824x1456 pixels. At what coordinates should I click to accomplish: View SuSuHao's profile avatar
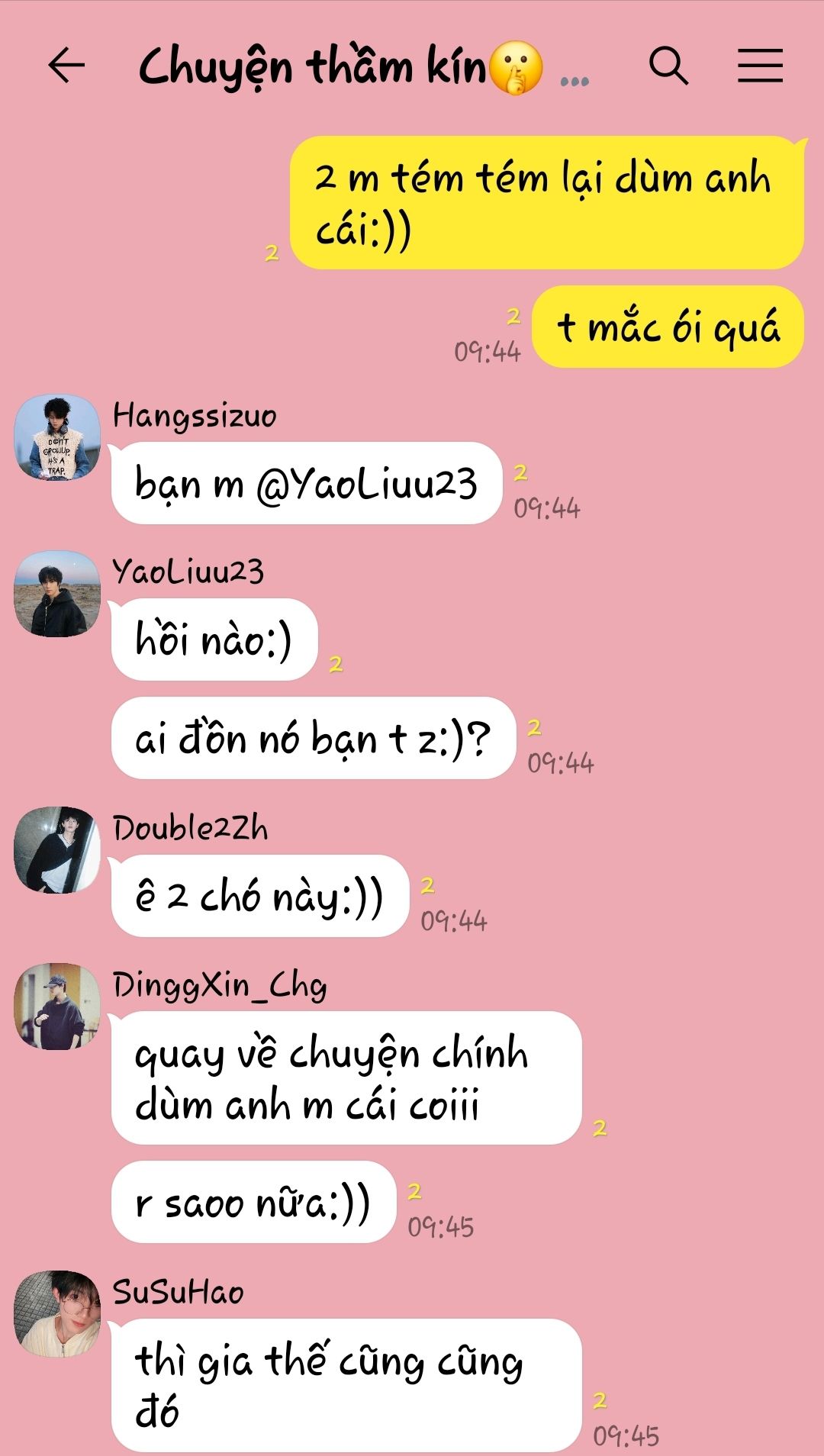point(57,1313)
